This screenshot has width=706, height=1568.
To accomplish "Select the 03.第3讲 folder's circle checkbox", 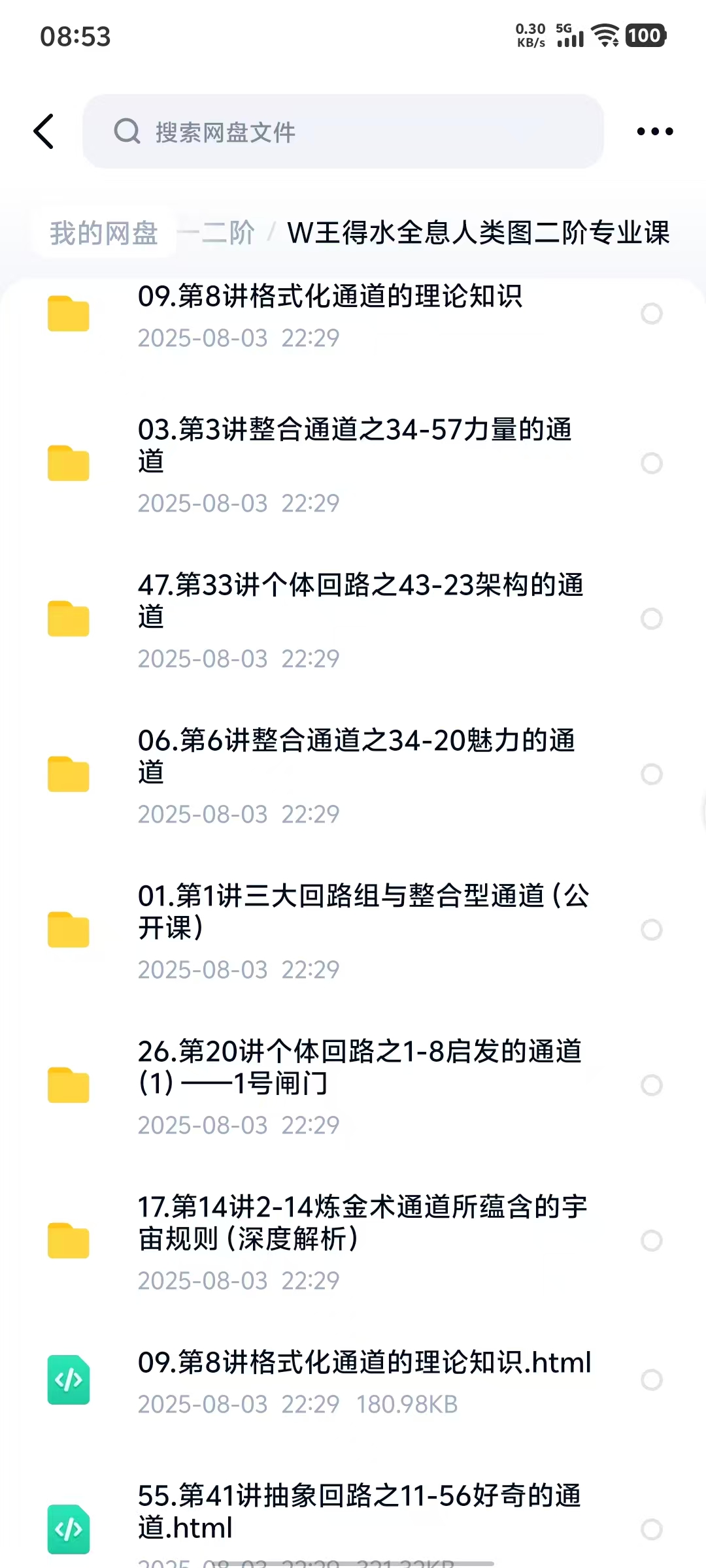I will click(652, 463).
